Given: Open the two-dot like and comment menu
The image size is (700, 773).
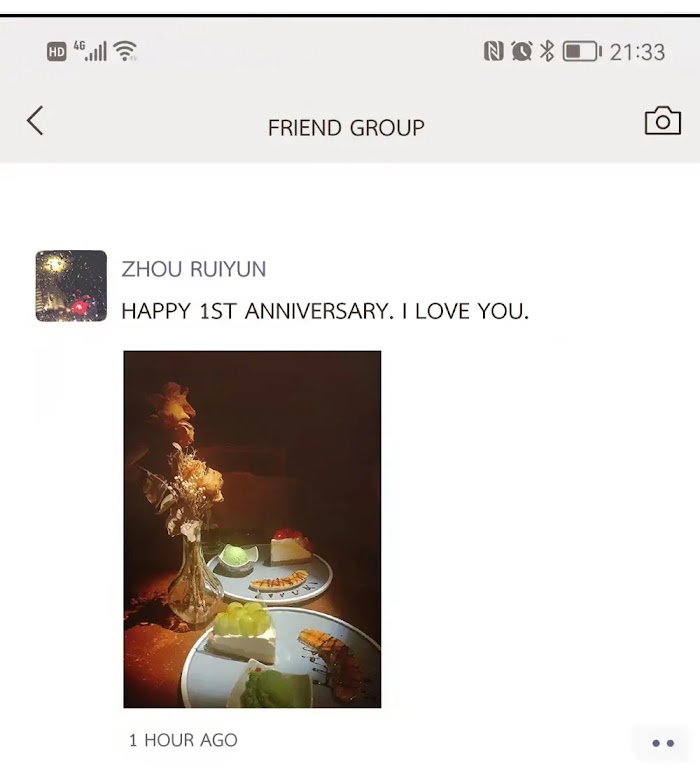Looking at the screenshot, I should [x=662, y=743].
